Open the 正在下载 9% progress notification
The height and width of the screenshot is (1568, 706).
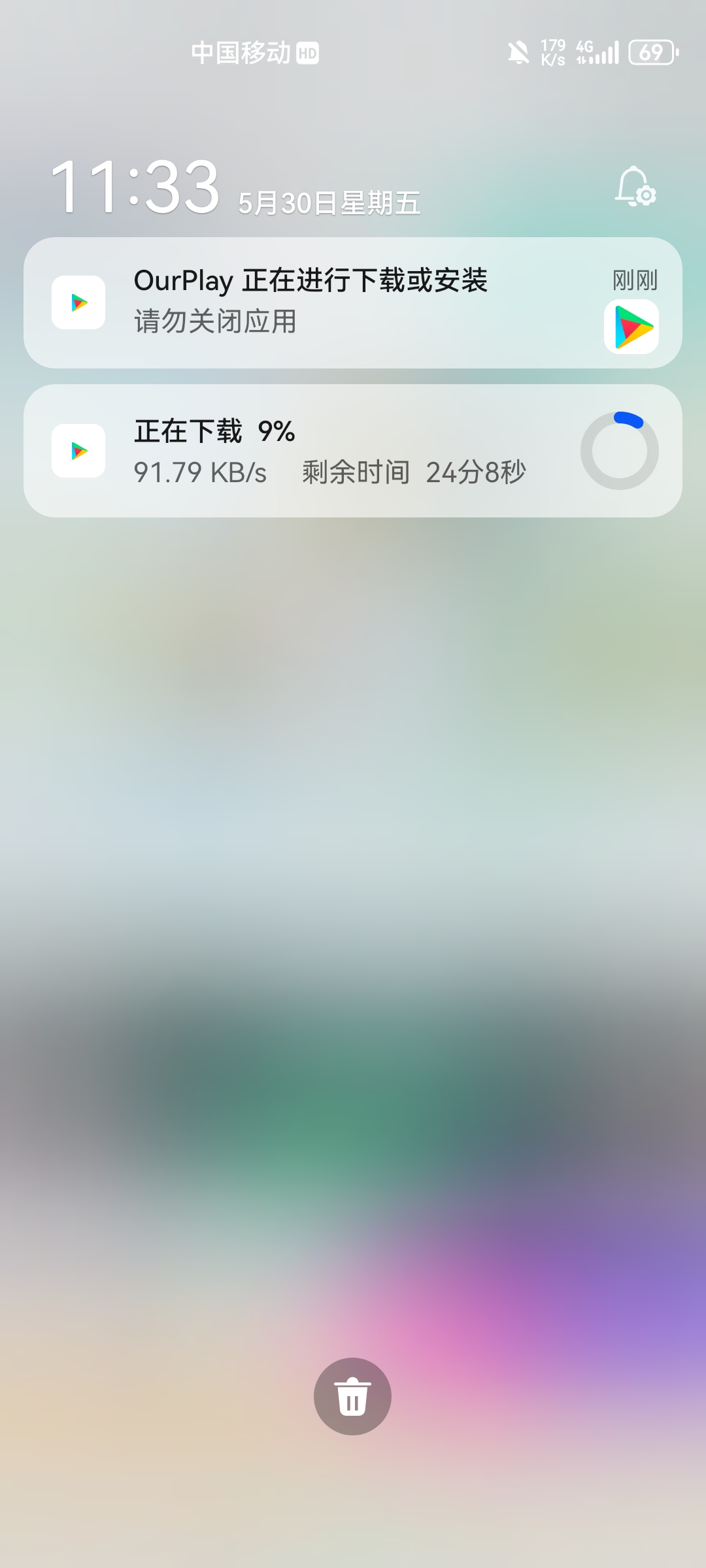pyautogui.click(x=353, y=451)
